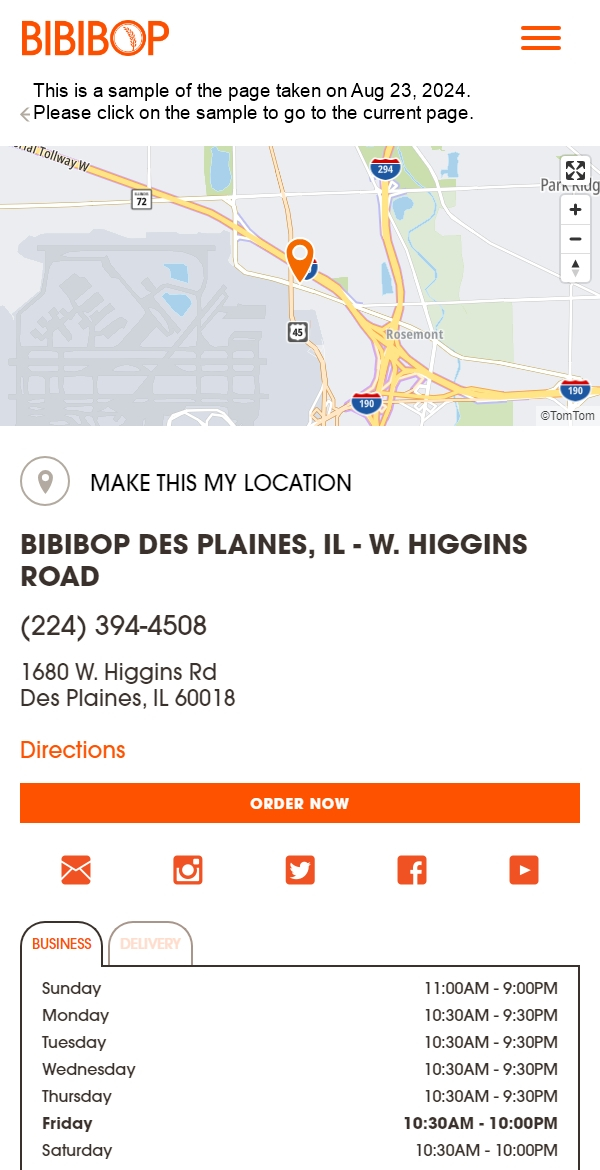Call (224) 394-4508
Viewport: 600px width, 1170px height.
pos(113,626)
